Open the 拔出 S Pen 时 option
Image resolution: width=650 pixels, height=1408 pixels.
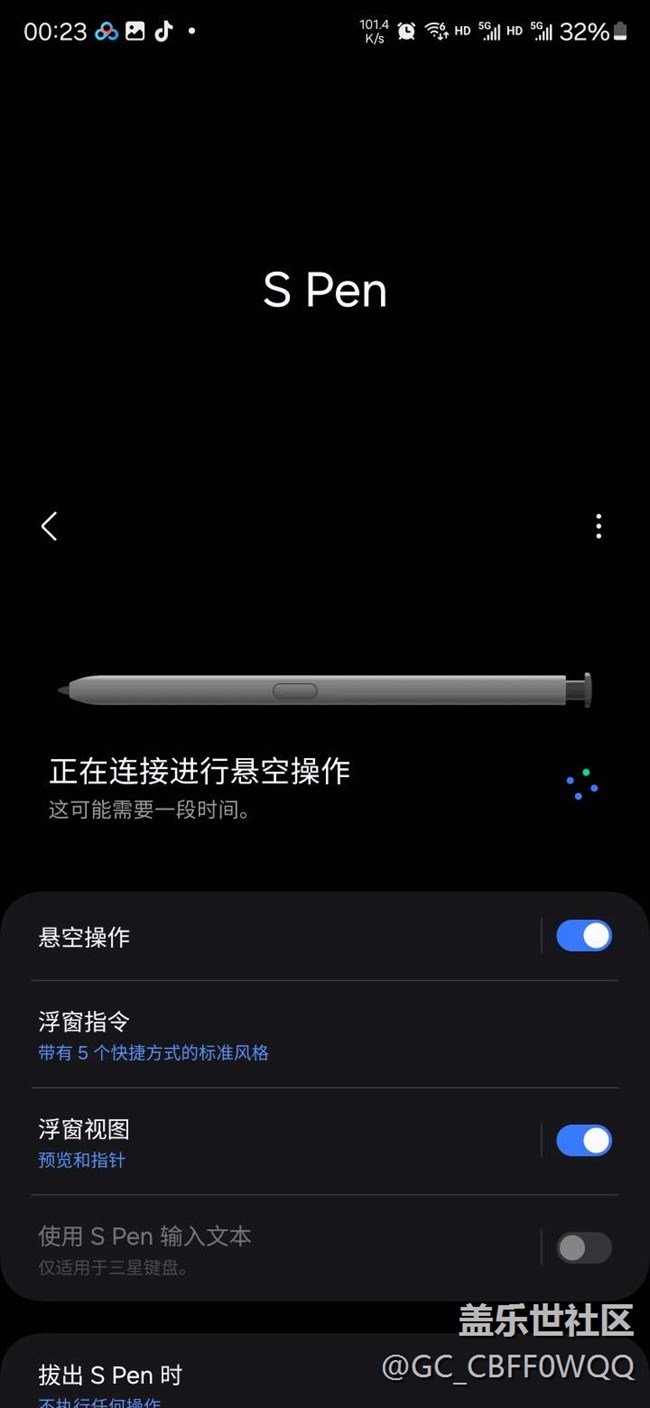tap(325, 1381)
